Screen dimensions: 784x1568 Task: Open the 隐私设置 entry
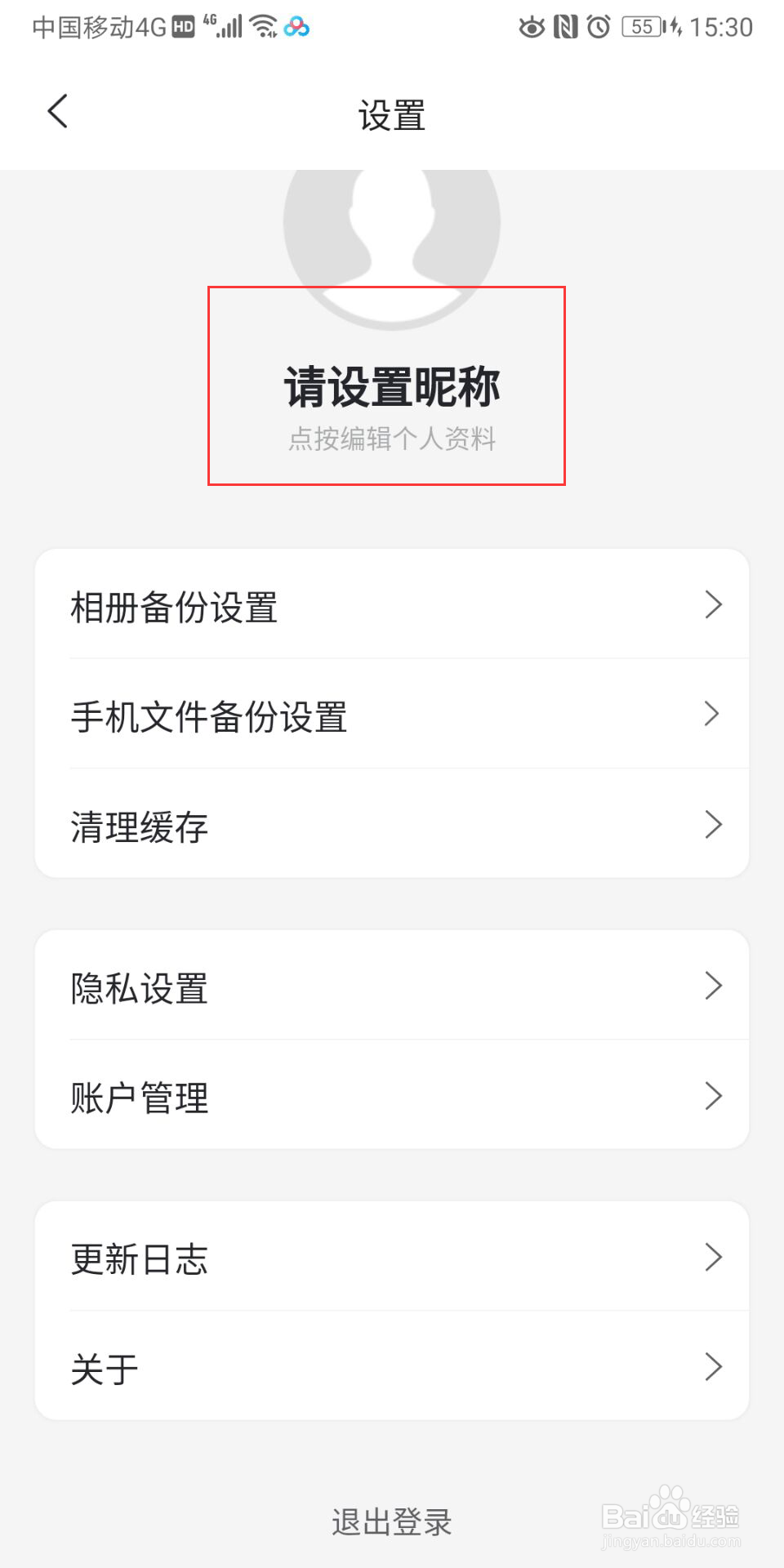tap(390, 987)
